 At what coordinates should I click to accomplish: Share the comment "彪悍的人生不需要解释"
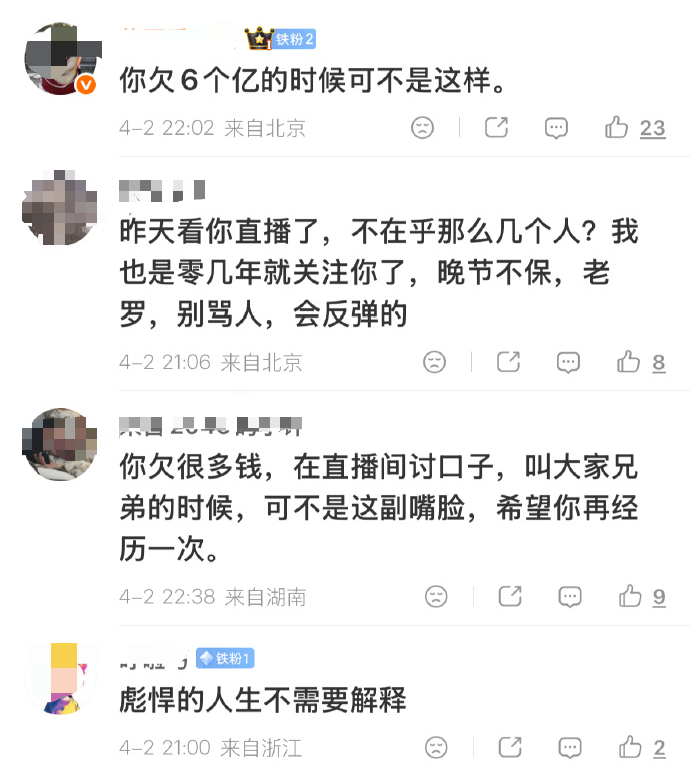pos(510,747)
